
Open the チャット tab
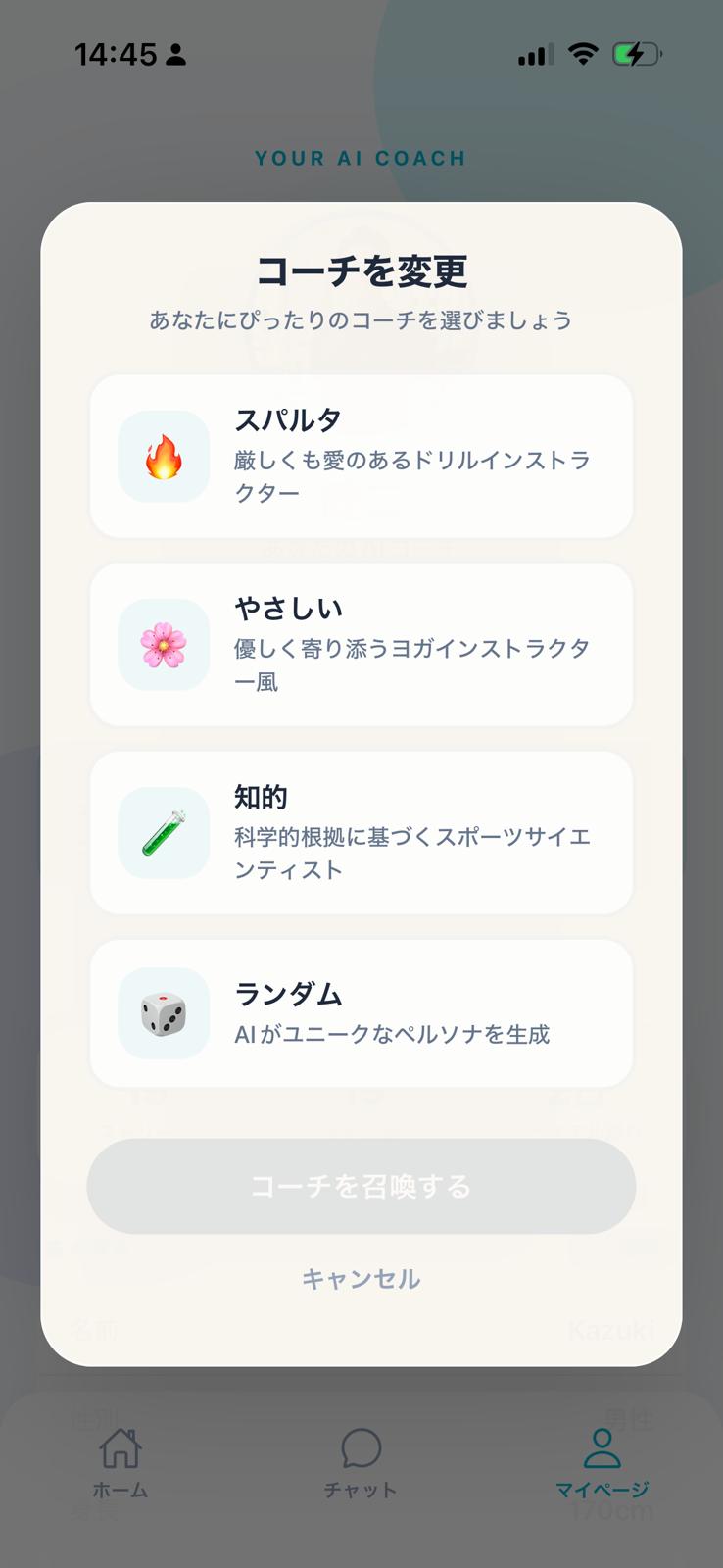point(361,1462)
